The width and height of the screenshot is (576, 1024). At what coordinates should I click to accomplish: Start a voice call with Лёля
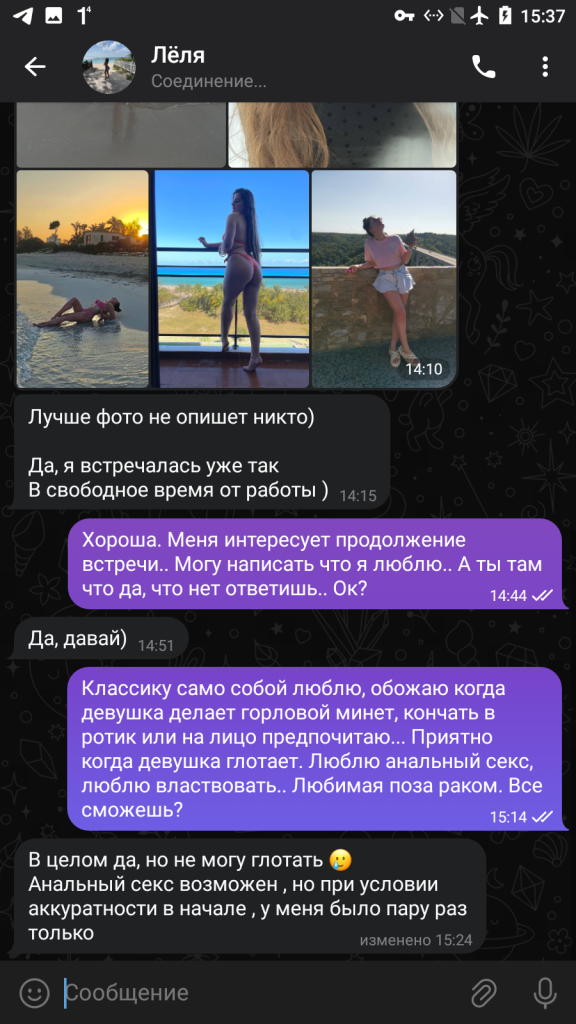click(483, 67)
